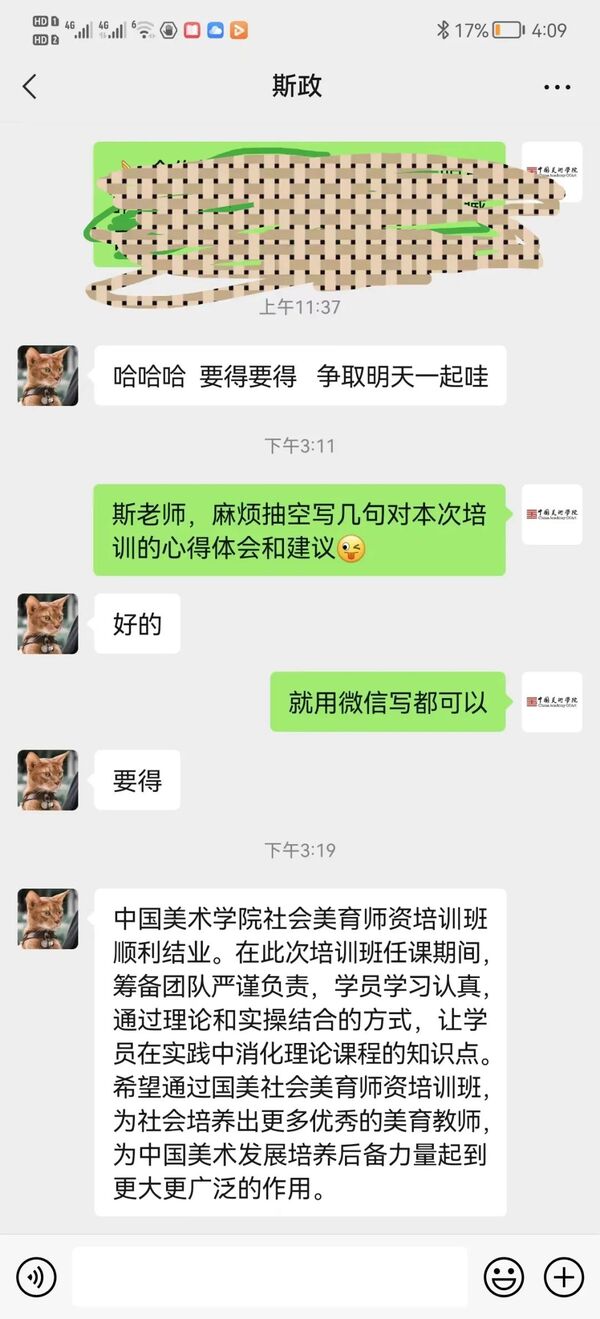Open the plus attachments menu
Viewport: 600px width, 1319px height.
(563, 1277)
